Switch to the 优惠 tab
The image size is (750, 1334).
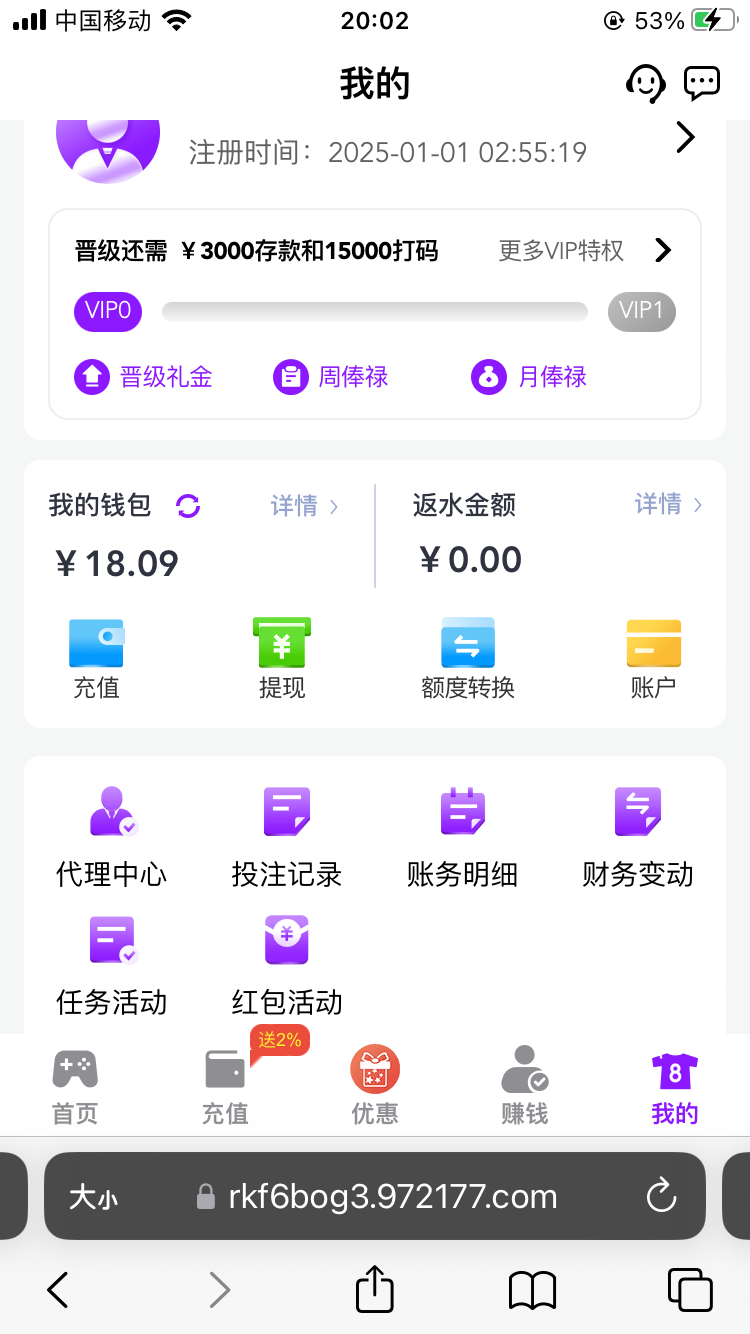tap(375, 1087)
